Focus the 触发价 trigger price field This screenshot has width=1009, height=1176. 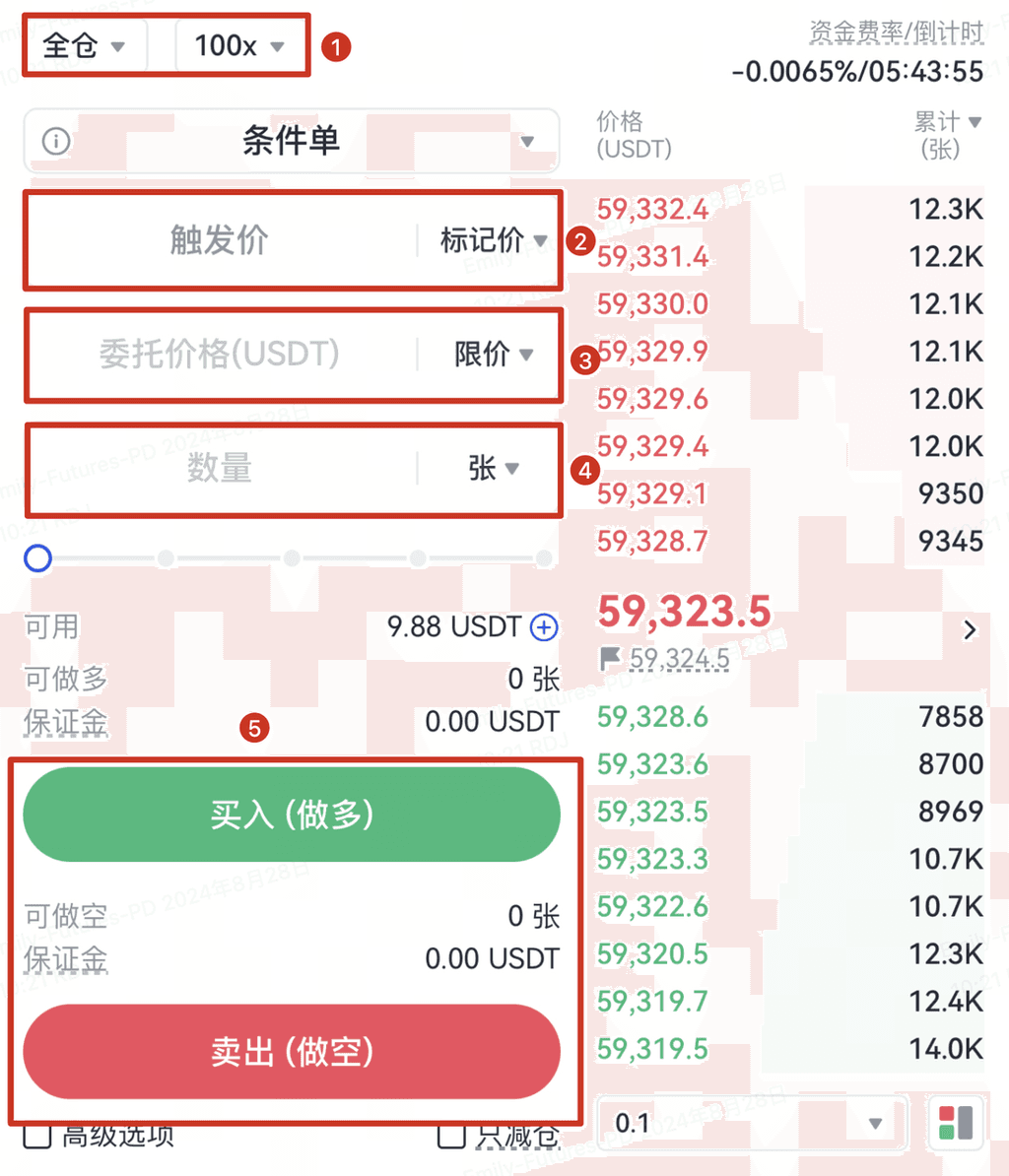point(219,240)
